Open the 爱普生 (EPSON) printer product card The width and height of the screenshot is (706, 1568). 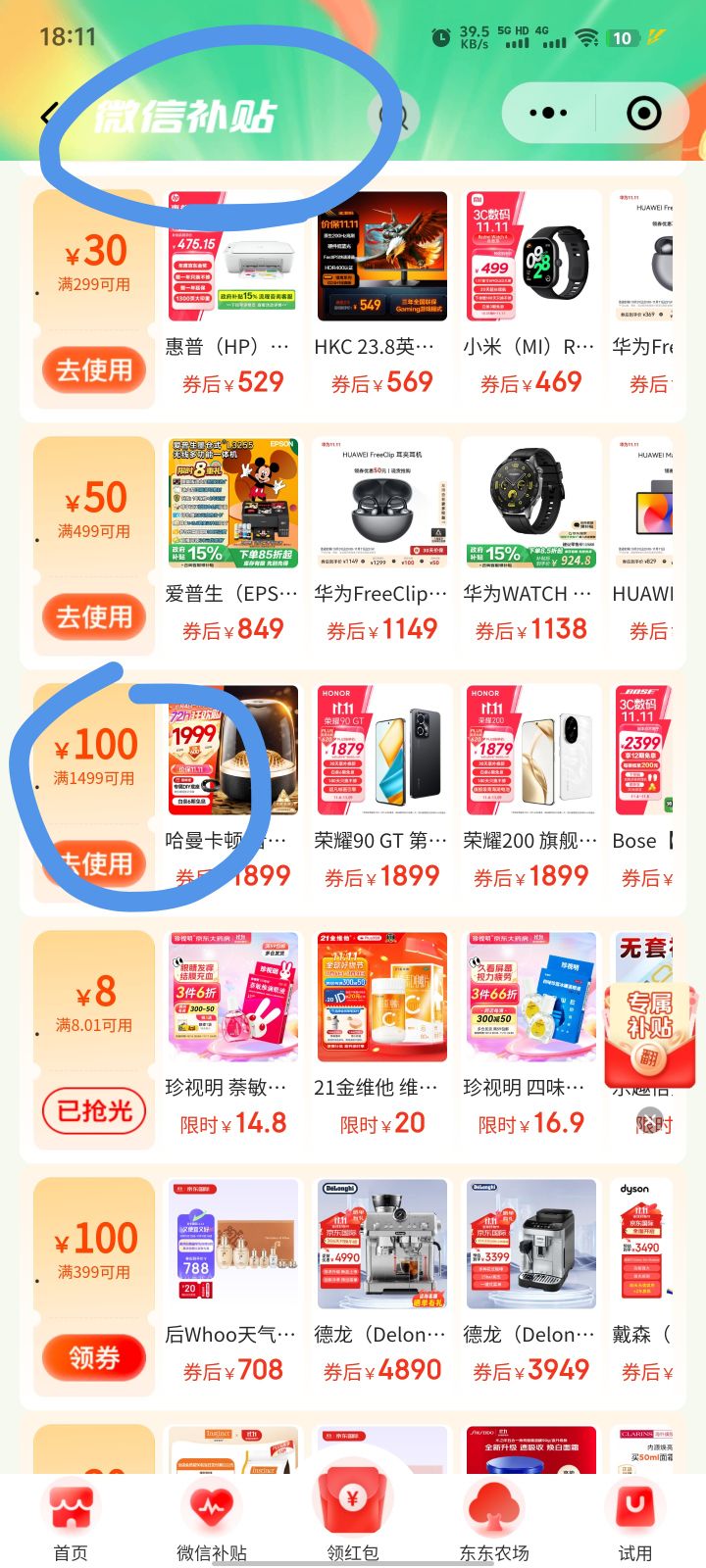pyautogui.click(x=233, y=541)
